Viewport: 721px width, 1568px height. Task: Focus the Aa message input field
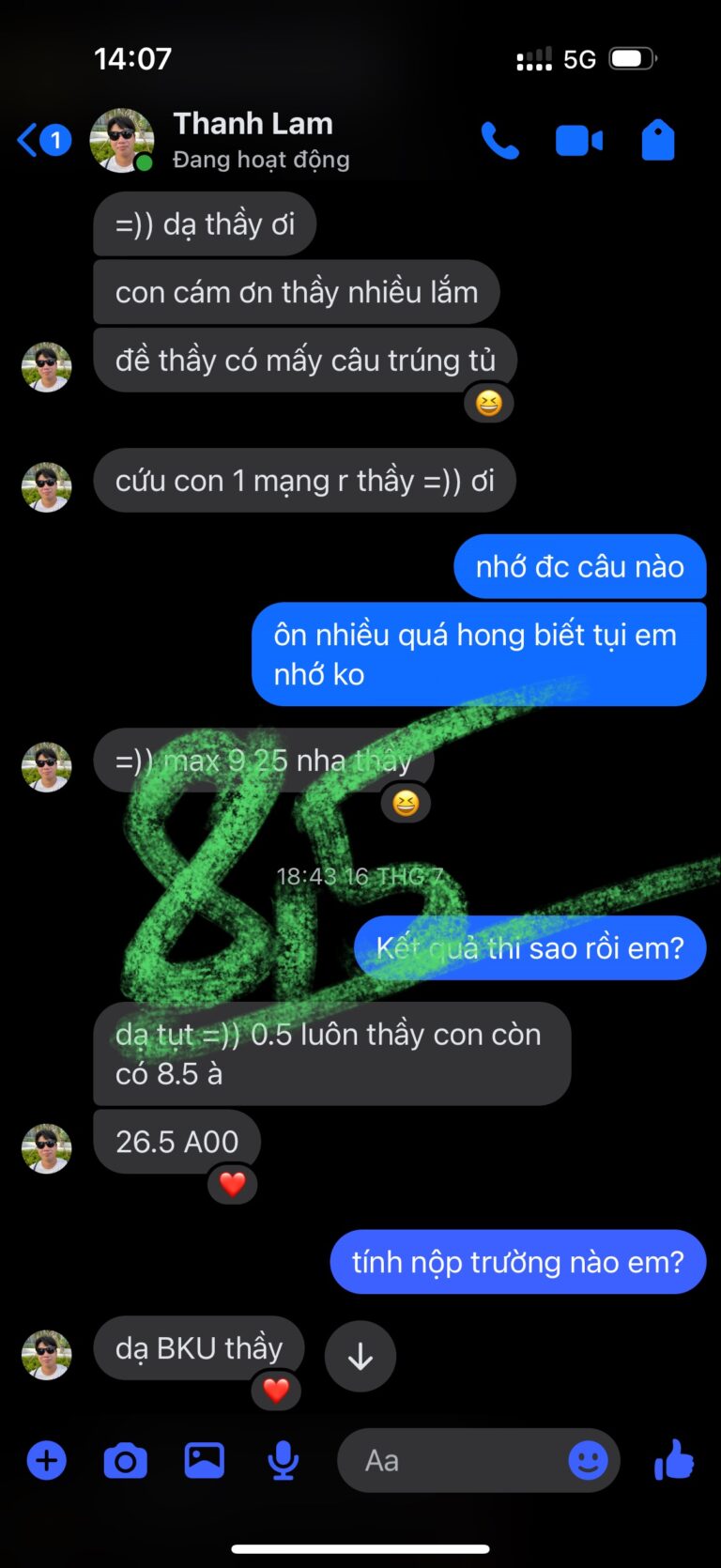pyautogui.click(x=451, y=1461)
